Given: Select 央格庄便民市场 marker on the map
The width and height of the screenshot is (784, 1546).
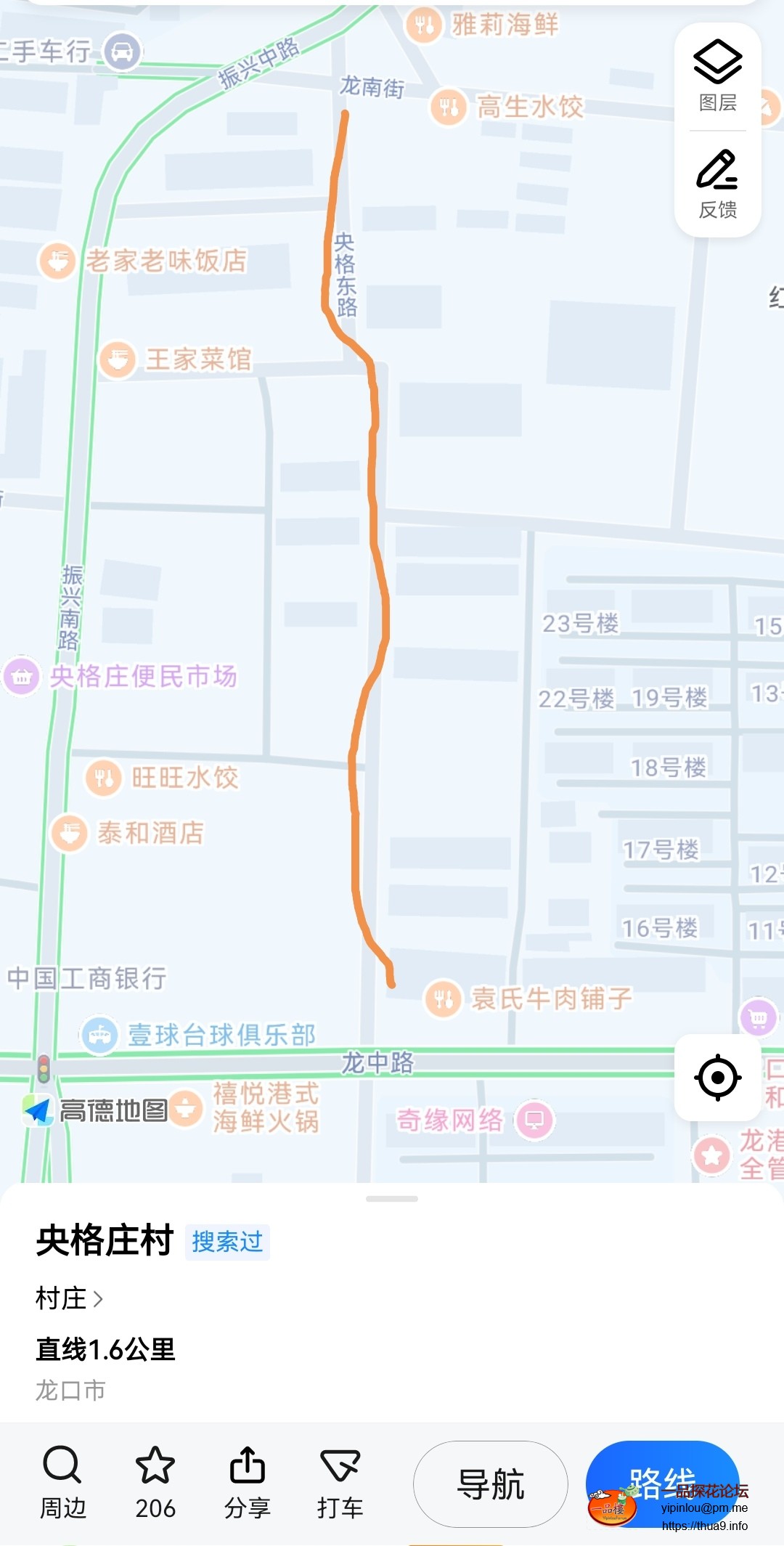Looking at the screenshot, I should click(x=22, y=676).
